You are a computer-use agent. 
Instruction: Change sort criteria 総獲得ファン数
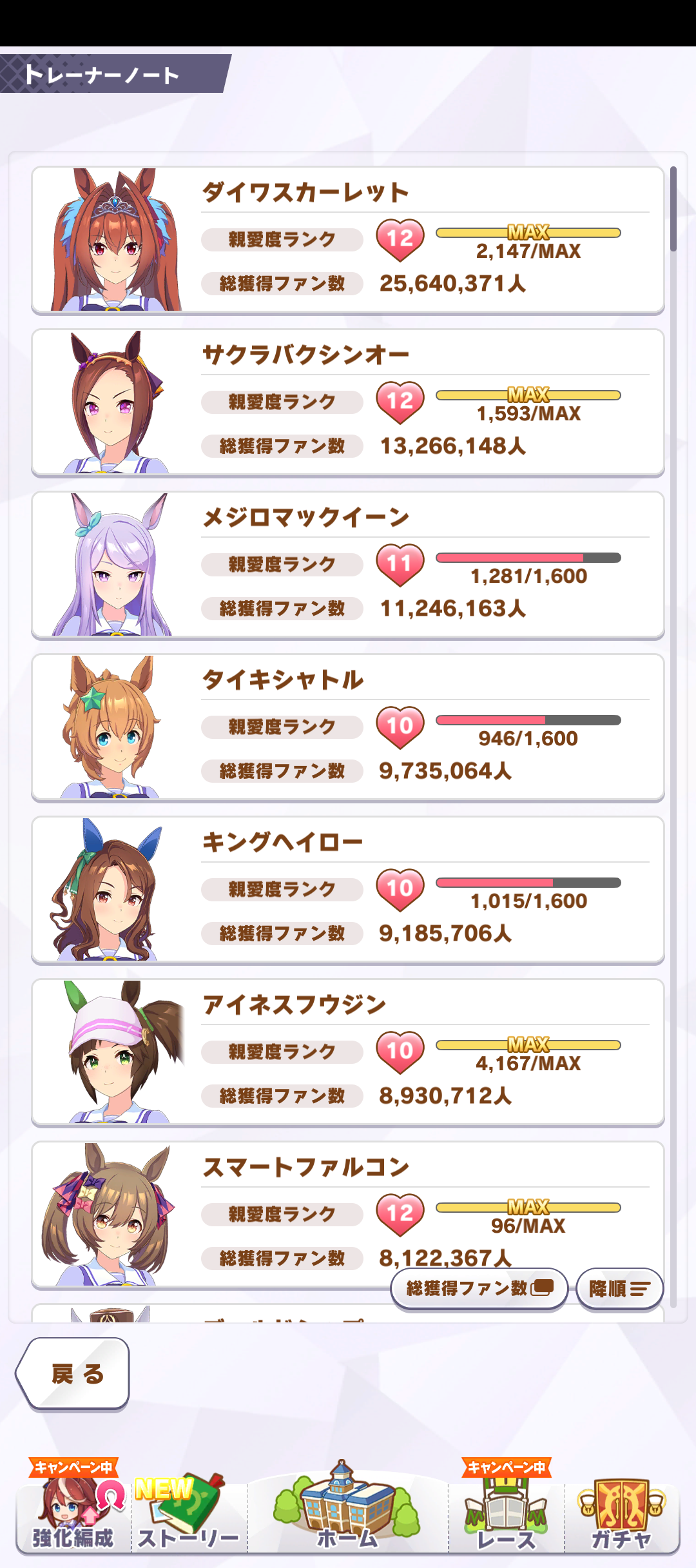click(479, 1289)
